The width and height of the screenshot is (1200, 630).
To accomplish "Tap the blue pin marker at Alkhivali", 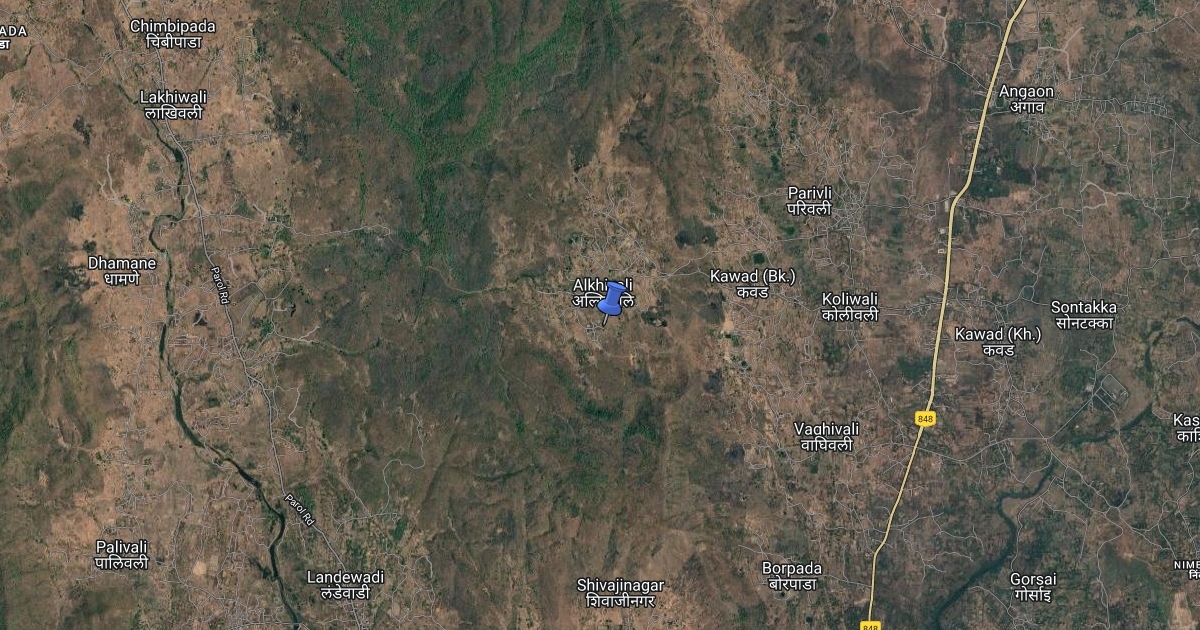I will (610, 301).
